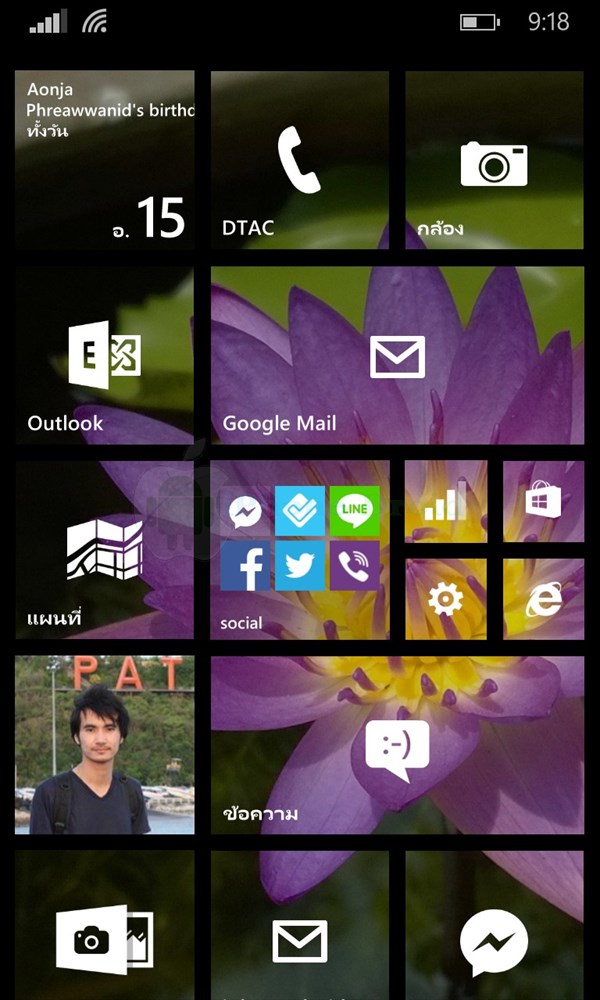This screenshot has width=600, height=1000.
Task: Open the Google Mail tile
Action: pyautogui.click(x=397, y=355)
